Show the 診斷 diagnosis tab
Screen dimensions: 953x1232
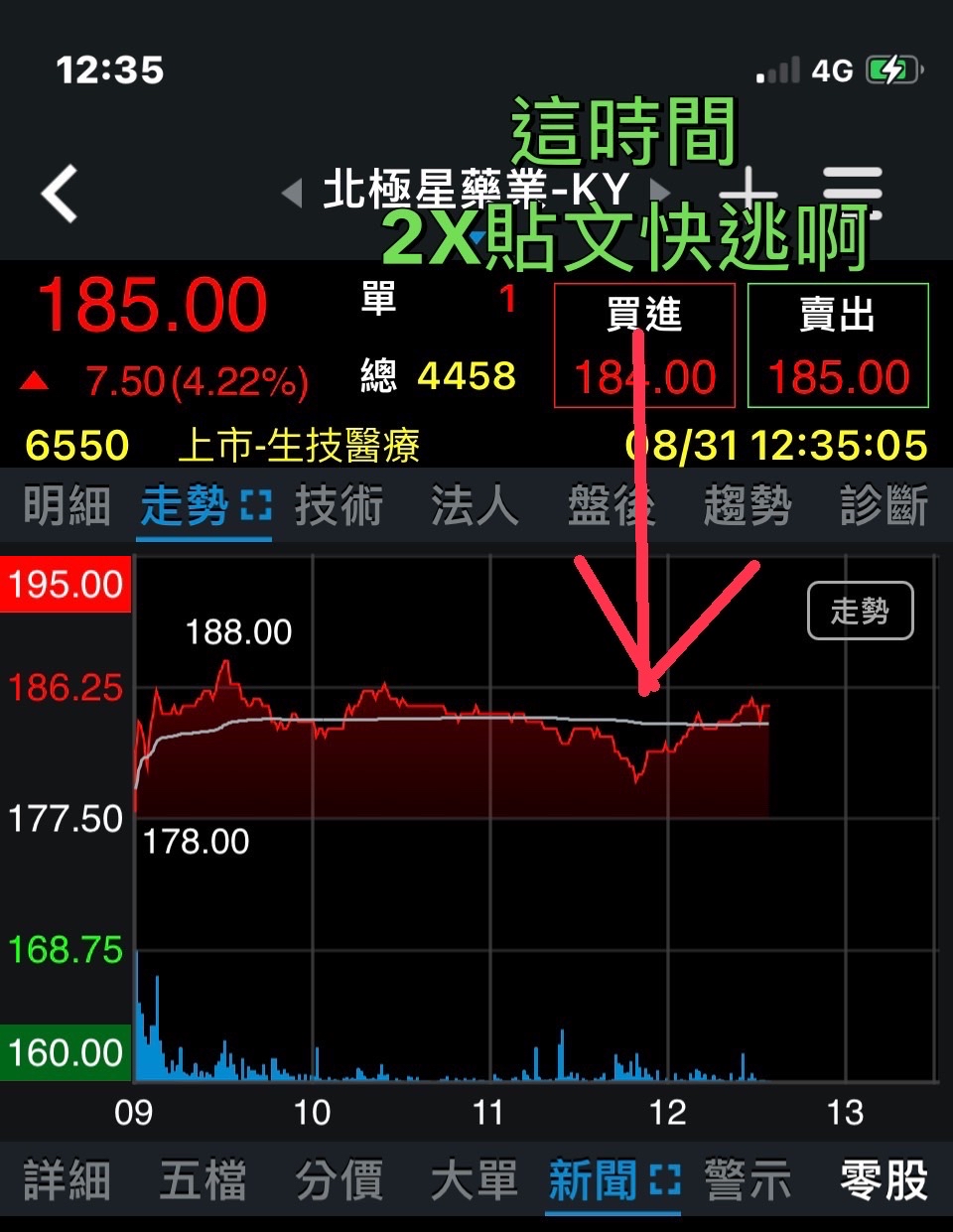click(884, 506)
